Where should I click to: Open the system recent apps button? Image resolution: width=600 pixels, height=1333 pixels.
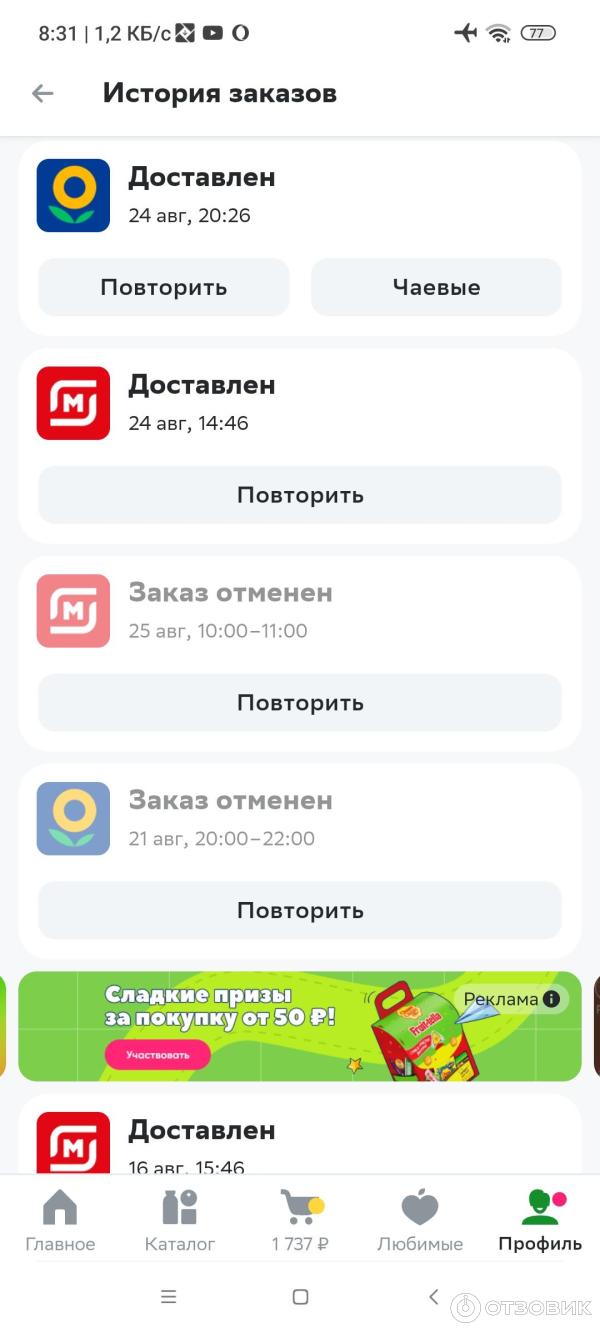168,1297
